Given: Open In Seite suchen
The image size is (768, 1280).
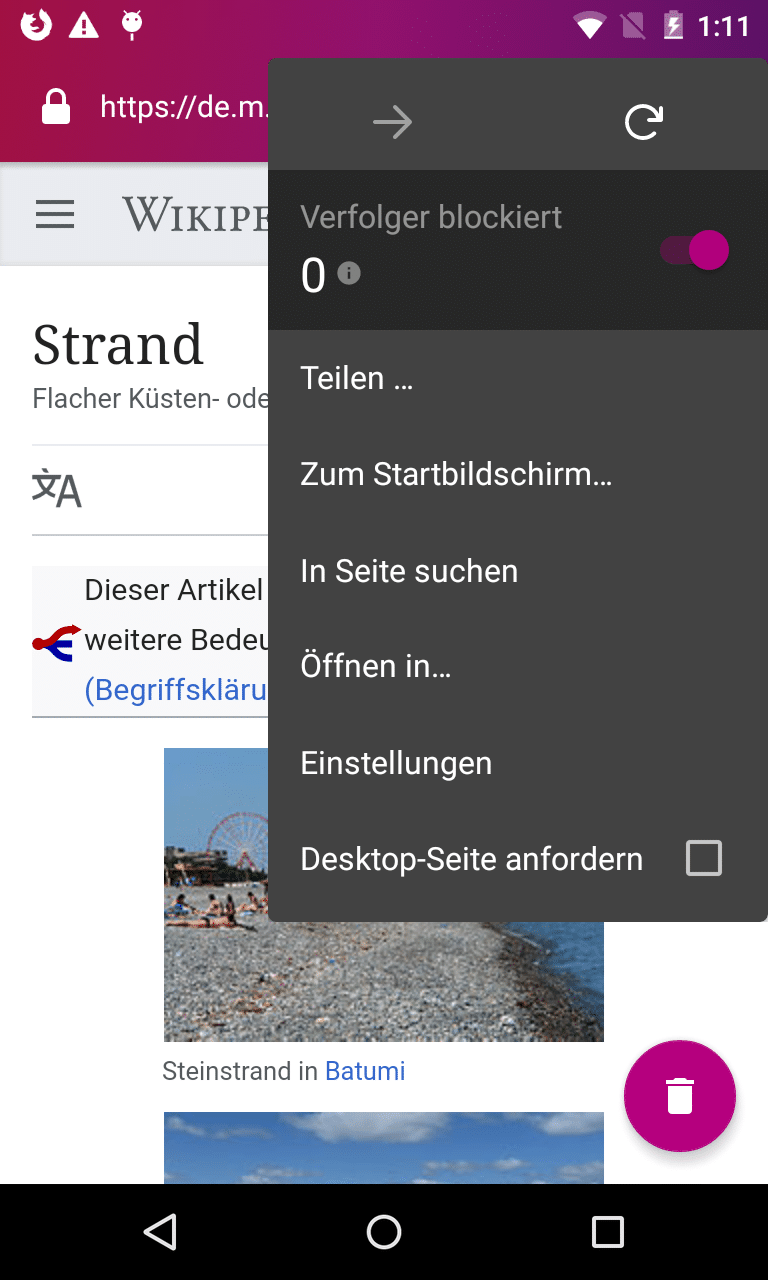Looking at the screenshot, I should point(409,571).
